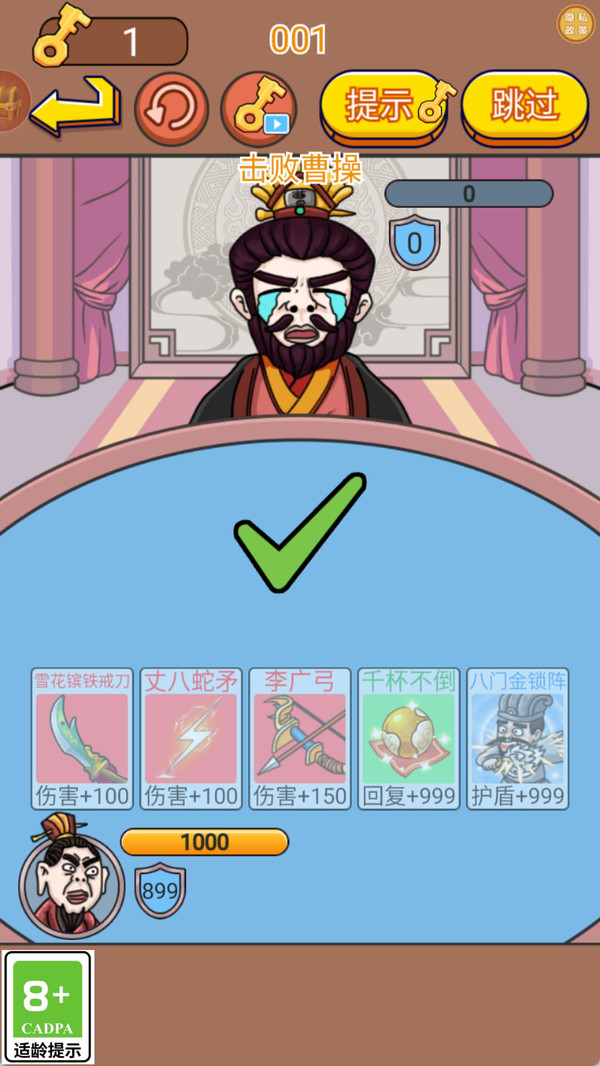This screenshot has width=600, height=1066.
Task: Use the 千杯不倒 recovery card
Action: 409,738
